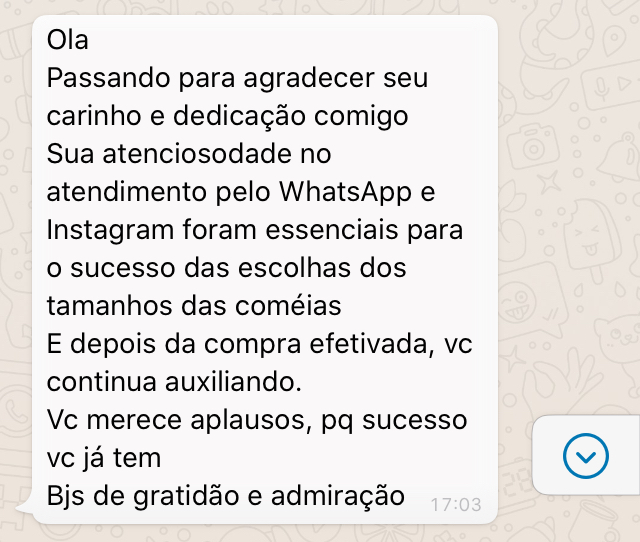640x542 pixels.
Task: Jump to the latest messages with the down-arrow button
Action: click(x=585, y=457)
